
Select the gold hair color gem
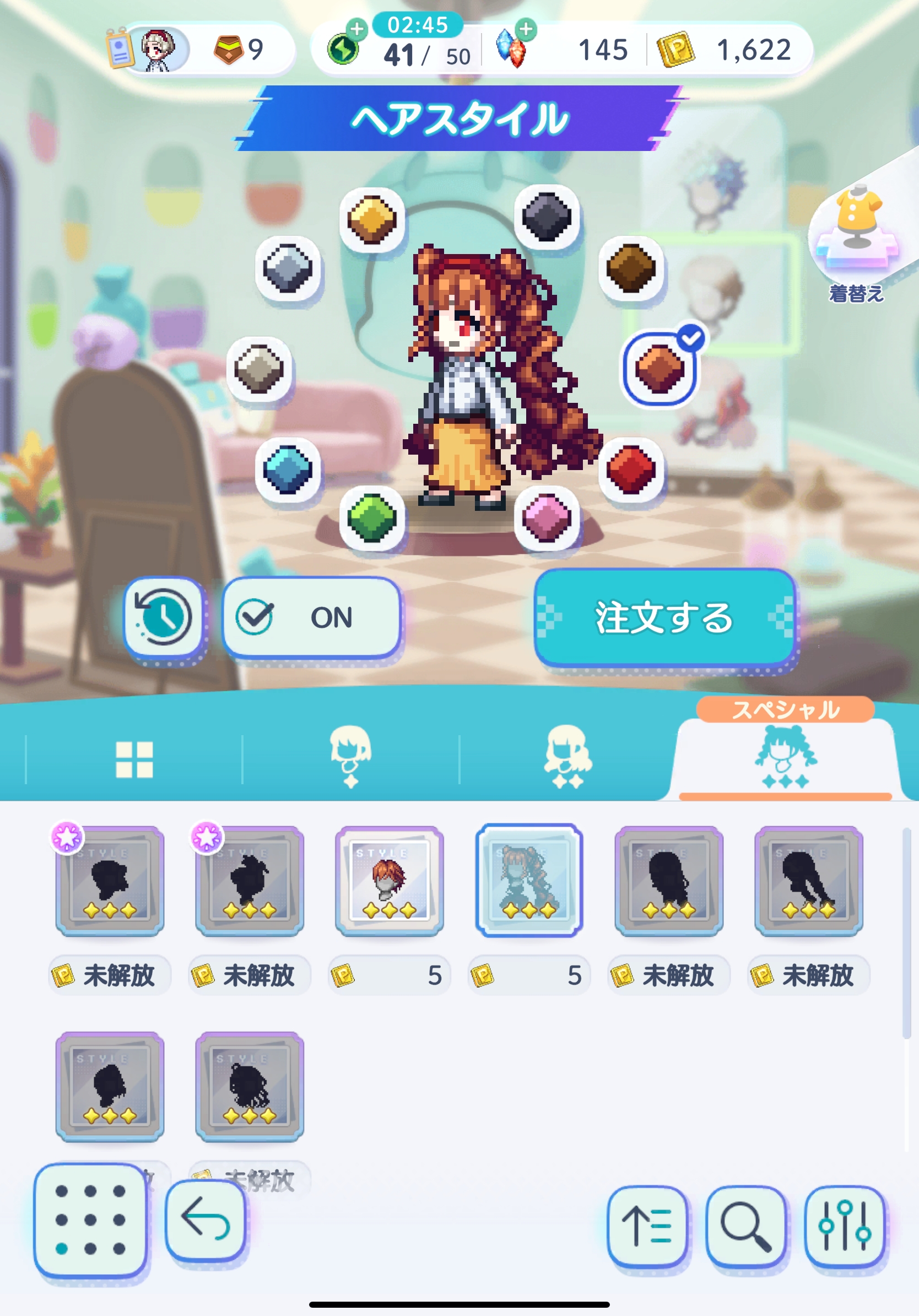pos(372,219)
